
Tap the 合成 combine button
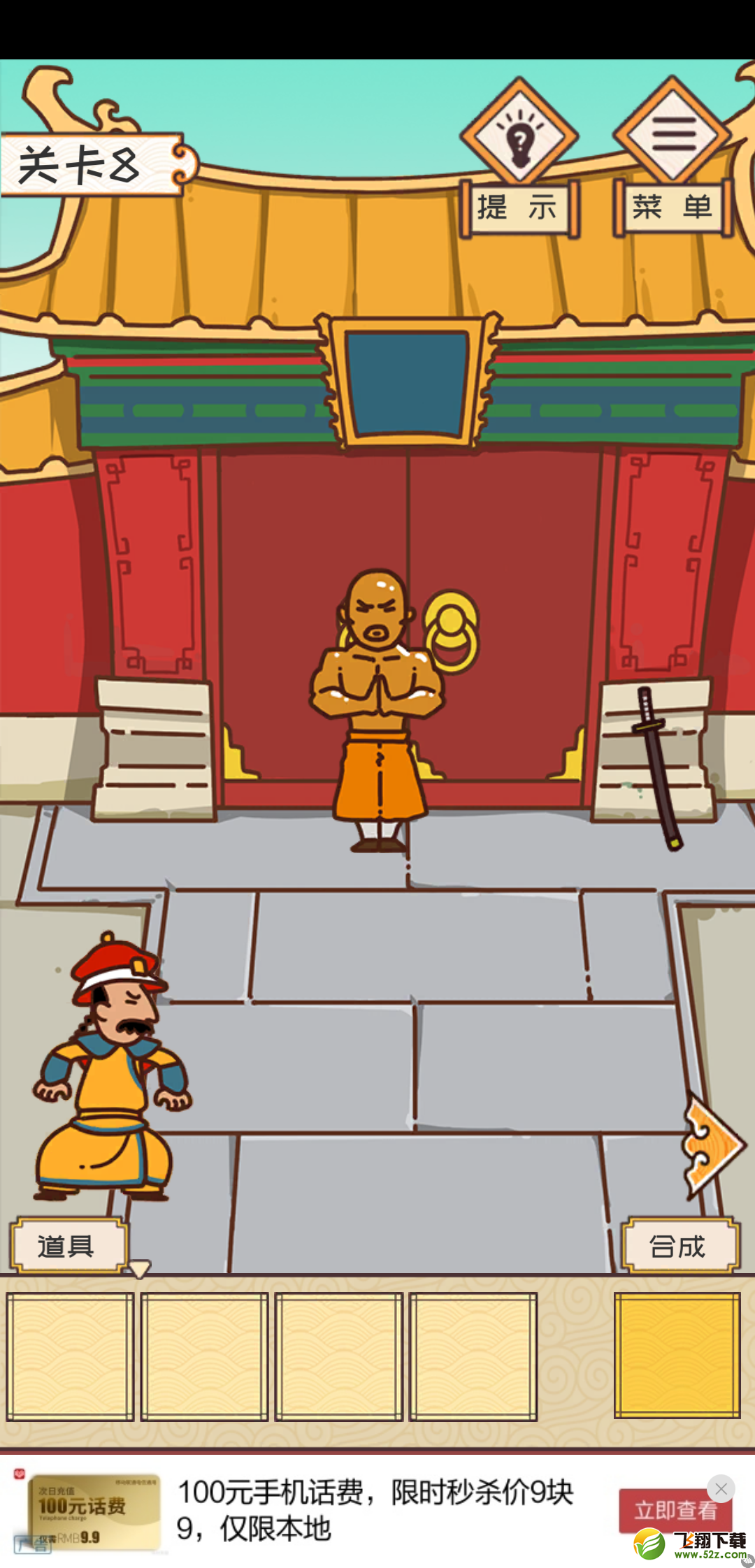678,1246
